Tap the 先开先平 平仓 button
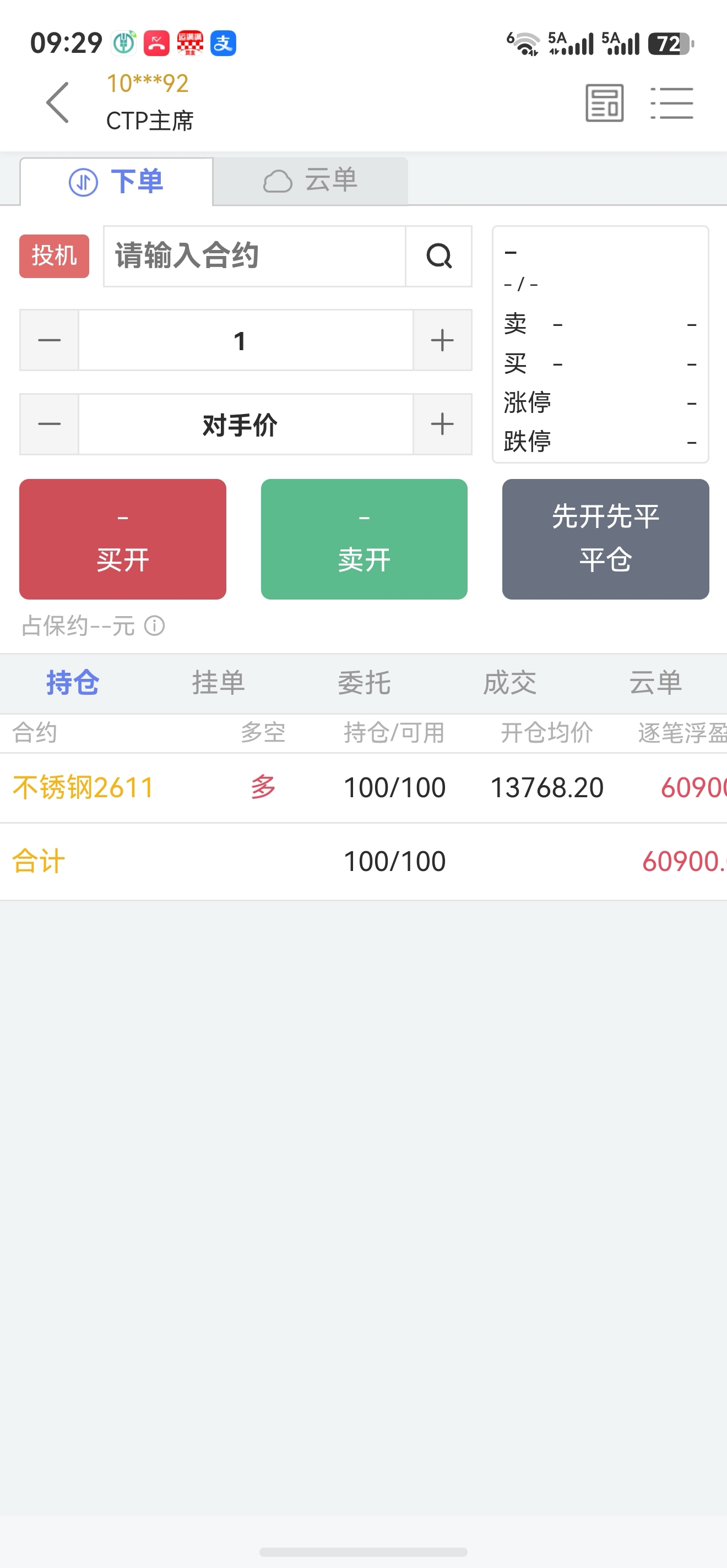This screenshot has height=1568, width=727. [605, 540]
